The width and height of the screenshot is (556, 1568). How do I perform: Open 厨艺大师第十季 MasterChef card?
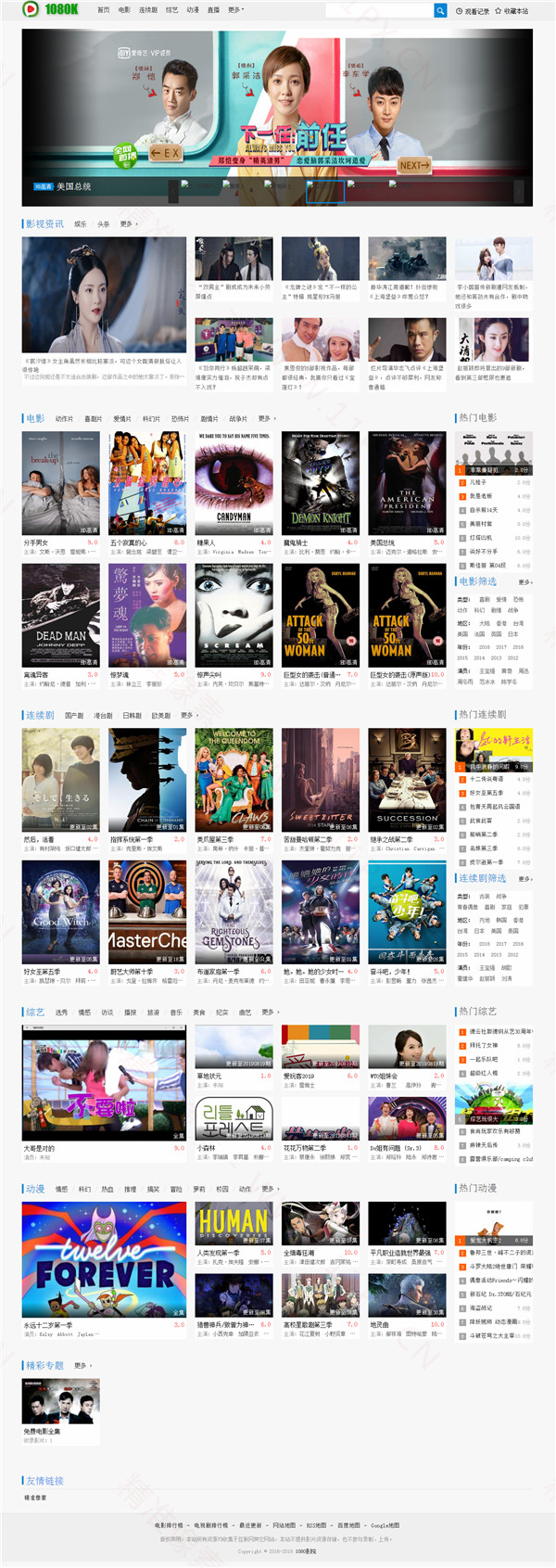(146, 911)
